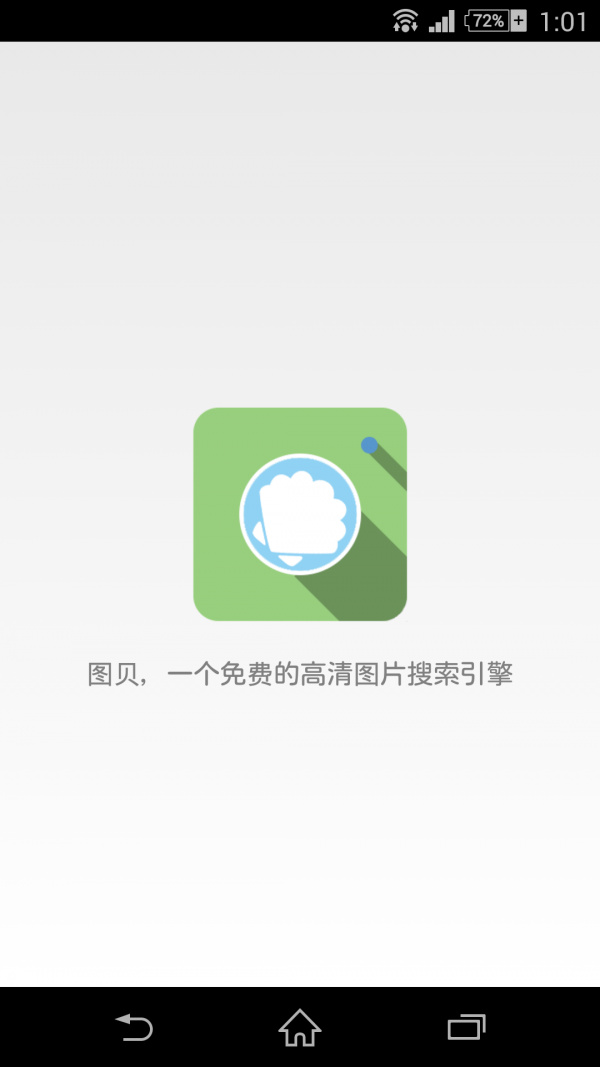Go back with the system back button
This screenshot has width=600, height=1067.
coord(134,1027)
